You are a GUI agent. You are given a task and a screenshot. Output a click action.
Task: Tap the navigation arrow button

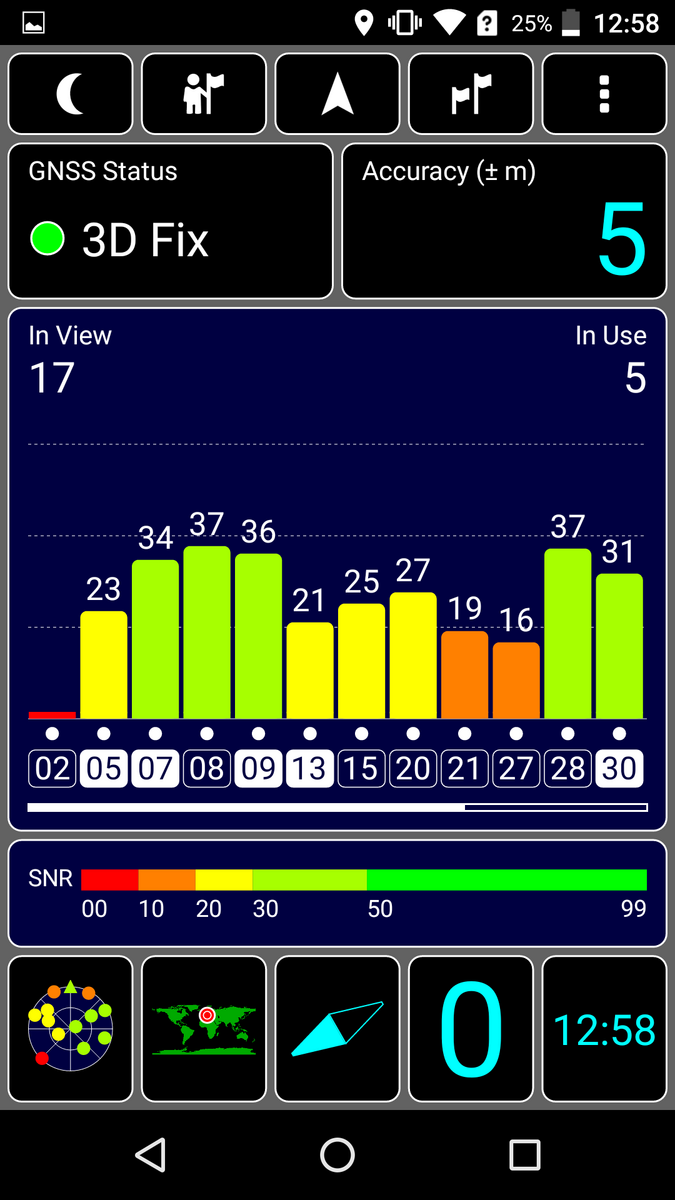(337, 94)
